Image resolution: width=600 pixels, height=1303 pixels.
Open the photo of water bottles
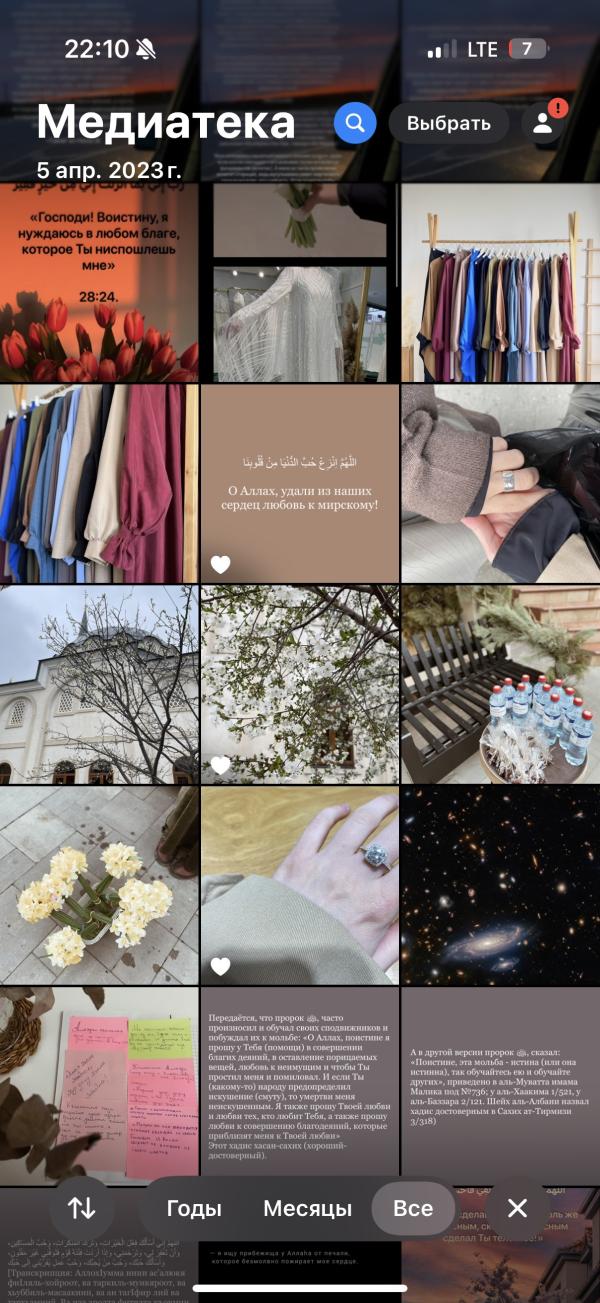pos(501,685)
